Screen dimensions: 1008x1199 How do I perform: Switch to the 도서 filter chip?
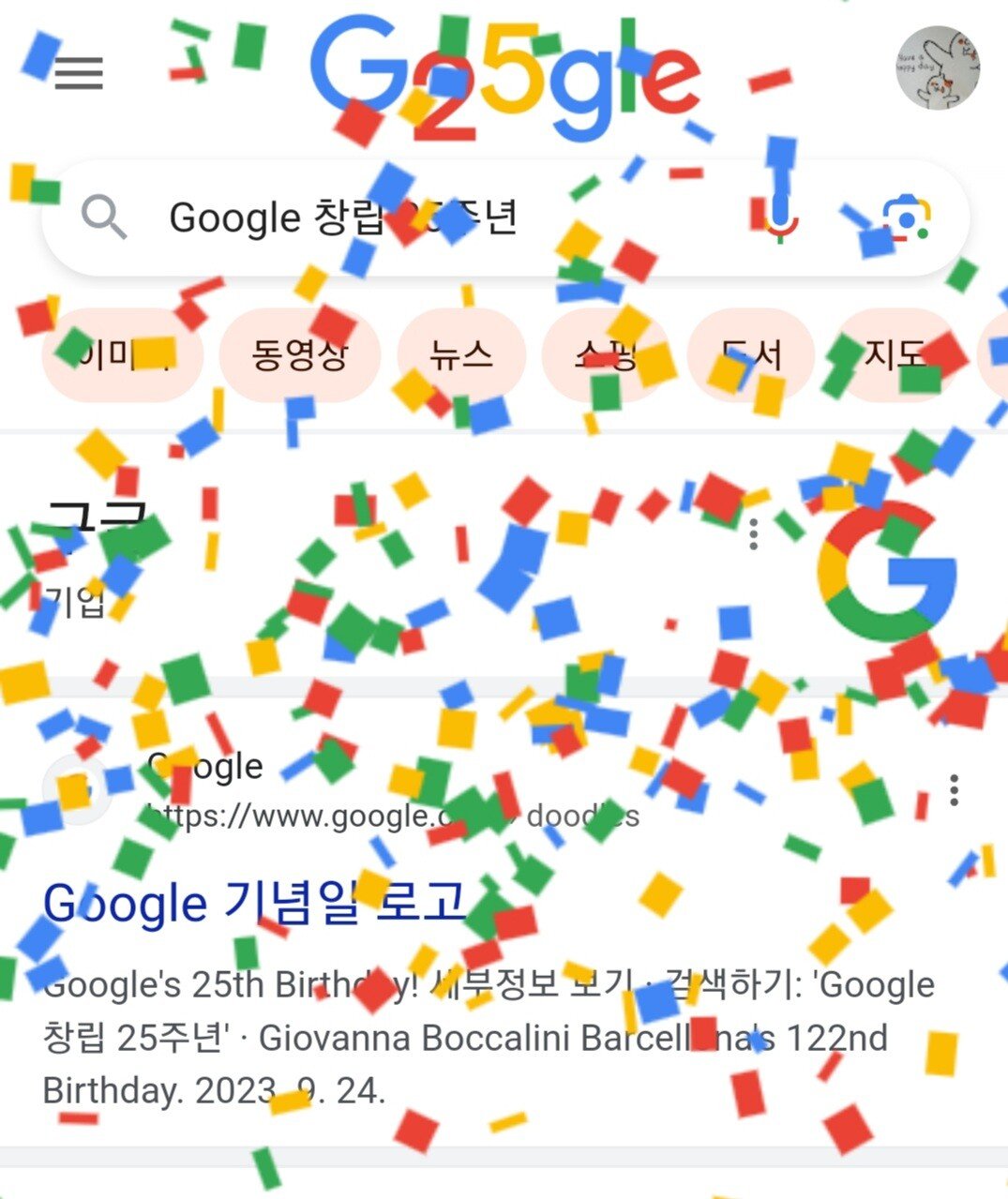point(751,355)
